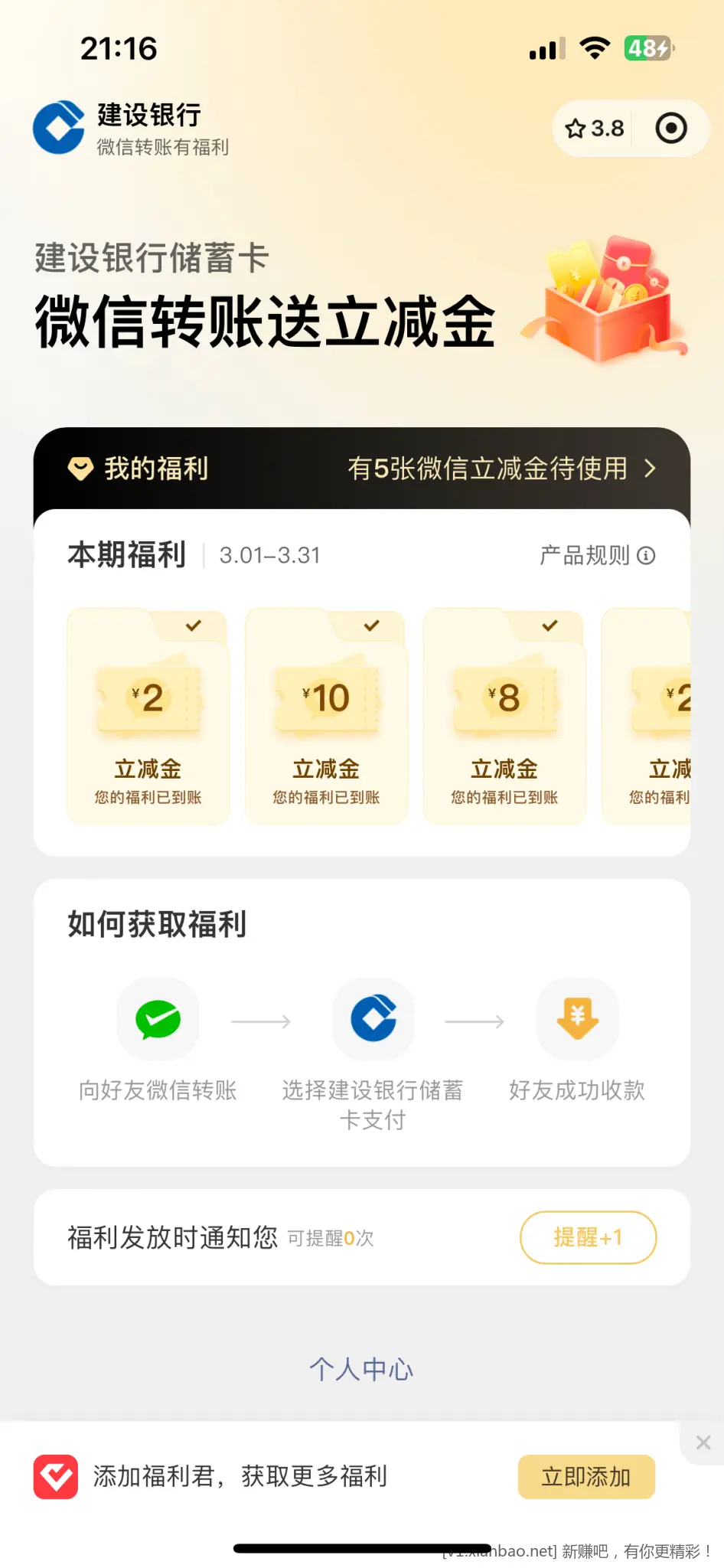Dismiss the 添加福利君 banner
Screen dimensions: 724x1568
pyautogui.click(x=703, y=1442)
